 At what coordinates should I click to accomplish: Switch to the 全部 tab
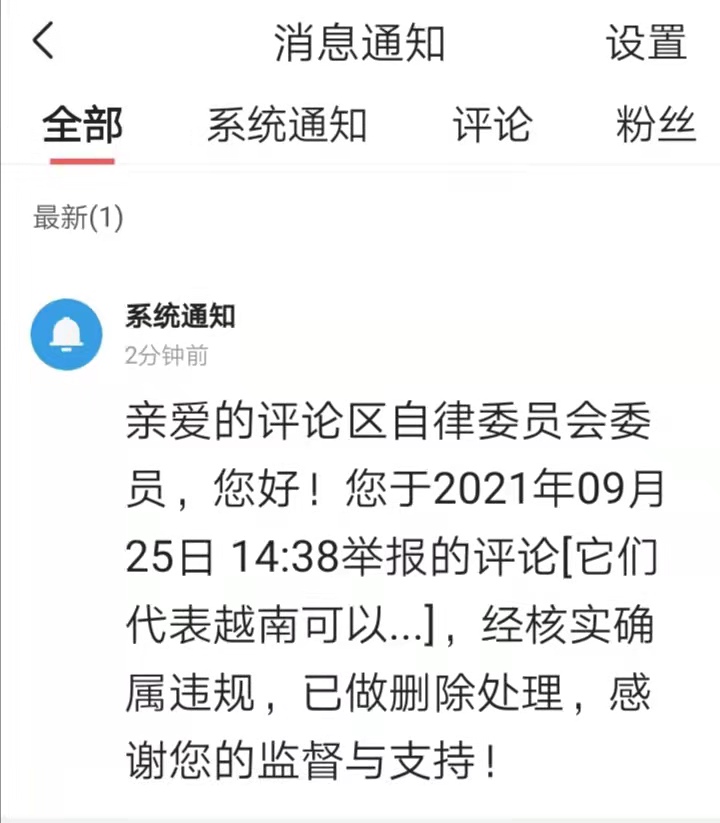[82, 126]
